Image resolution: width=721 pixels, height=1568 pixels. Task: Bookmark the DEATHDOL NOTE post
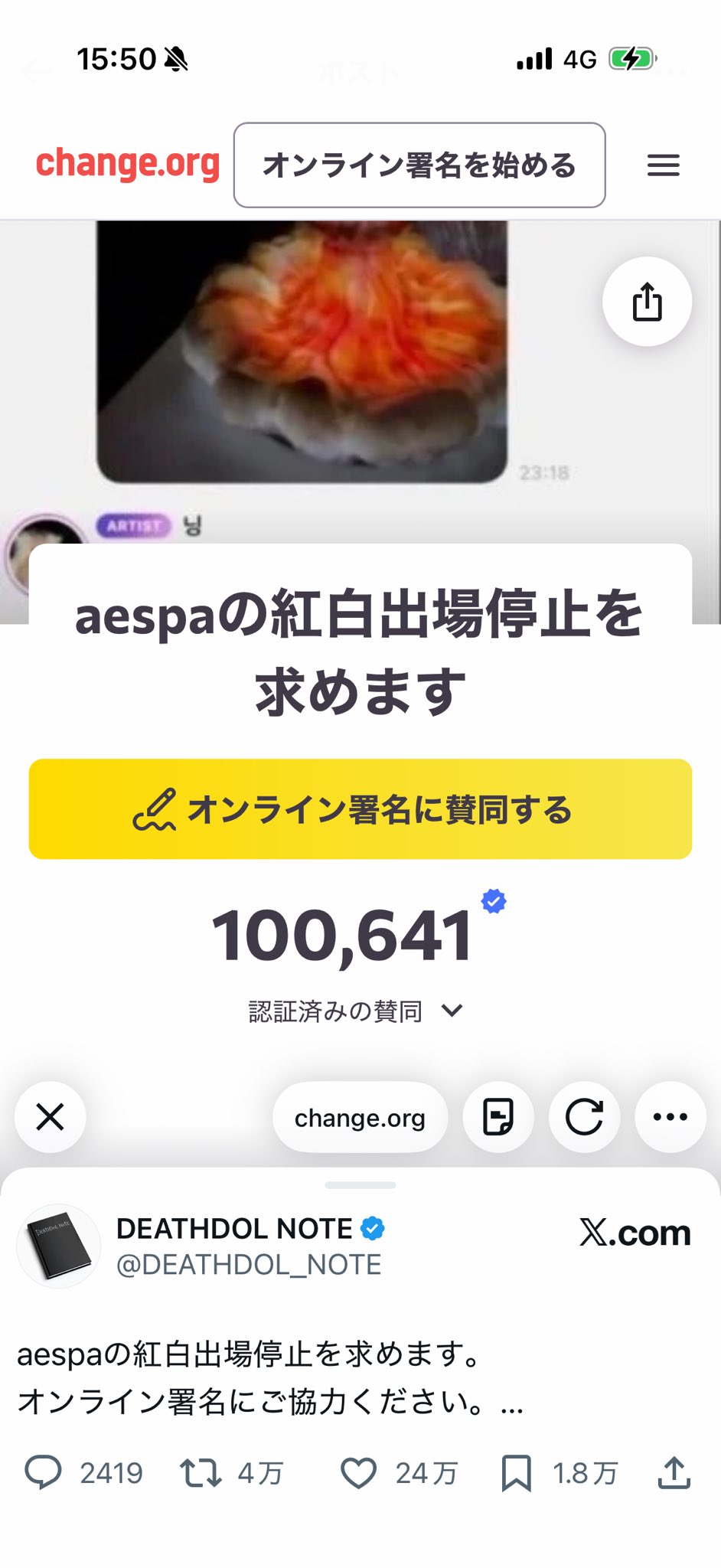tap(516, 1472)
